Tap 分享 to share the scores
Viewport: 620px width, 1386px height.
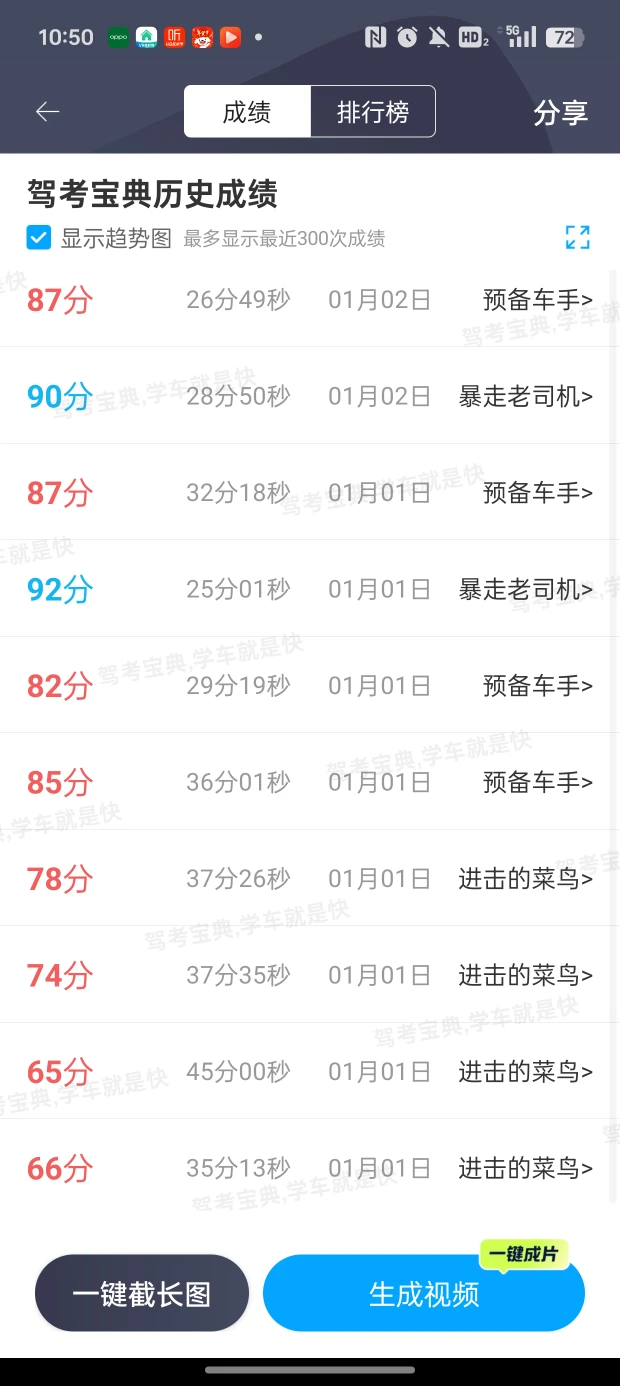coord(560,113)
